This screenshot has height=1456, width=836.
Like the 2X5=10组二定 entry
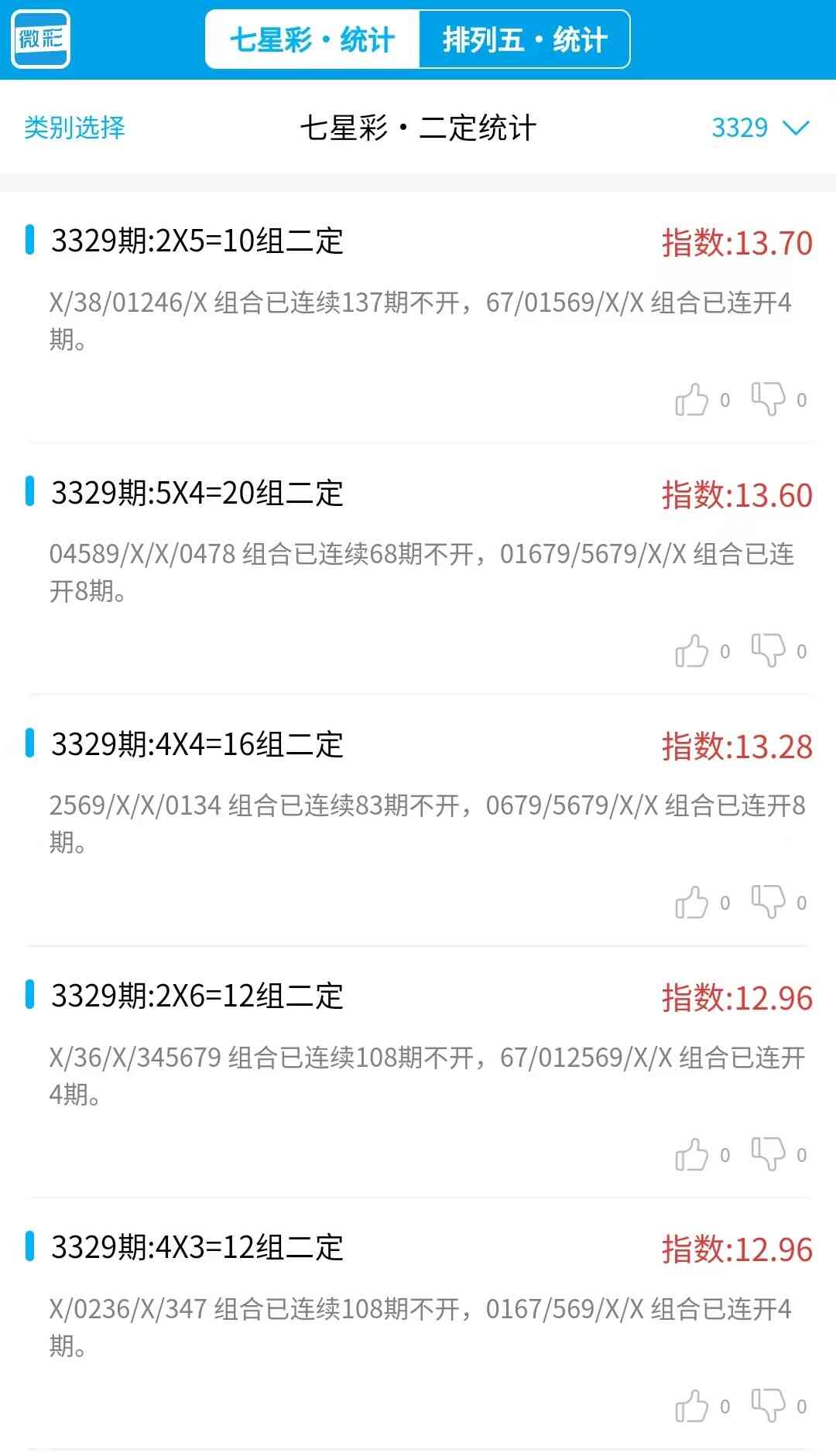click(x=692, y=400)
